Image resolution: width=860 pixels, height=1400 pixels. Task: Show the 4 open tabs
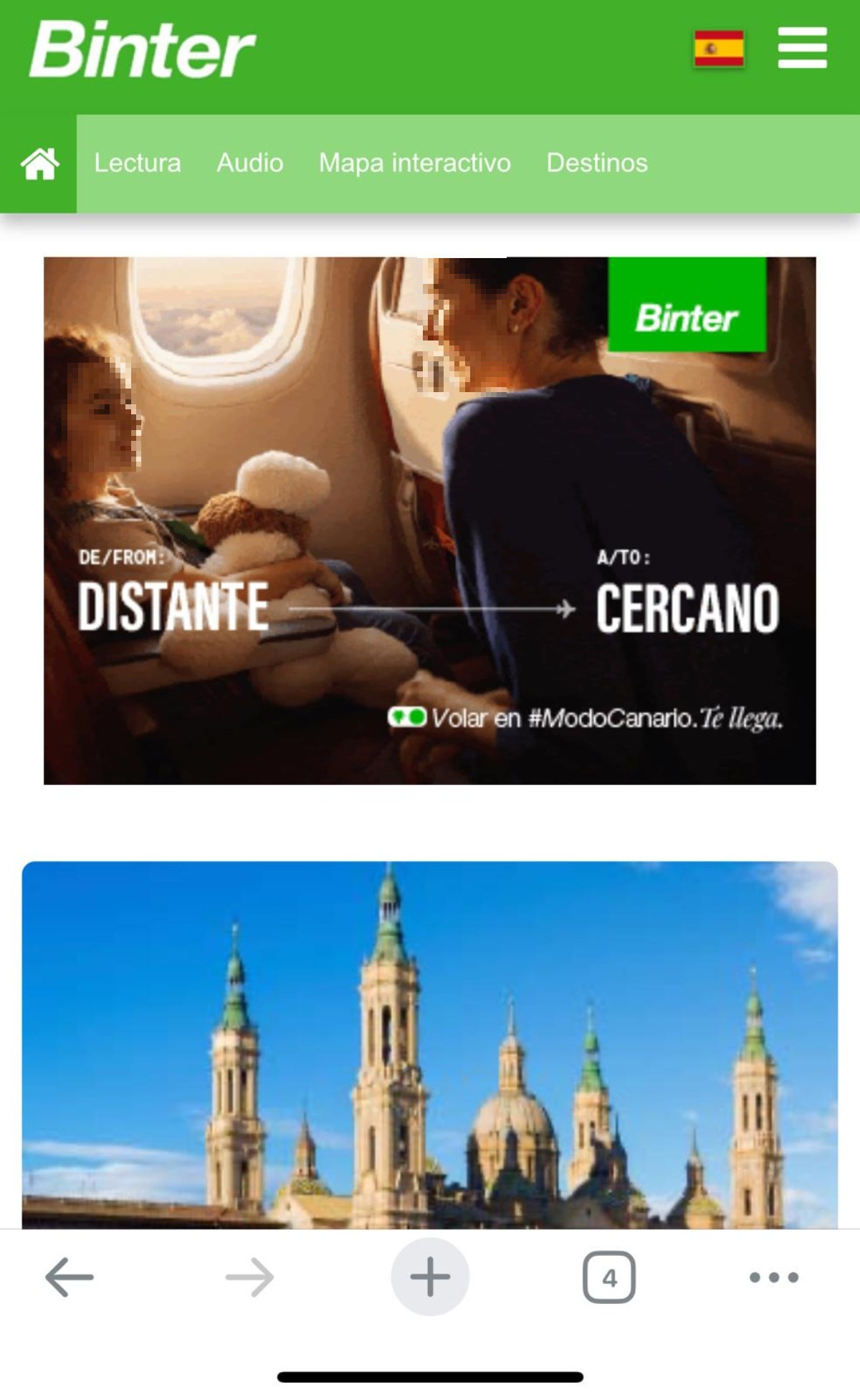point(608,1277)
